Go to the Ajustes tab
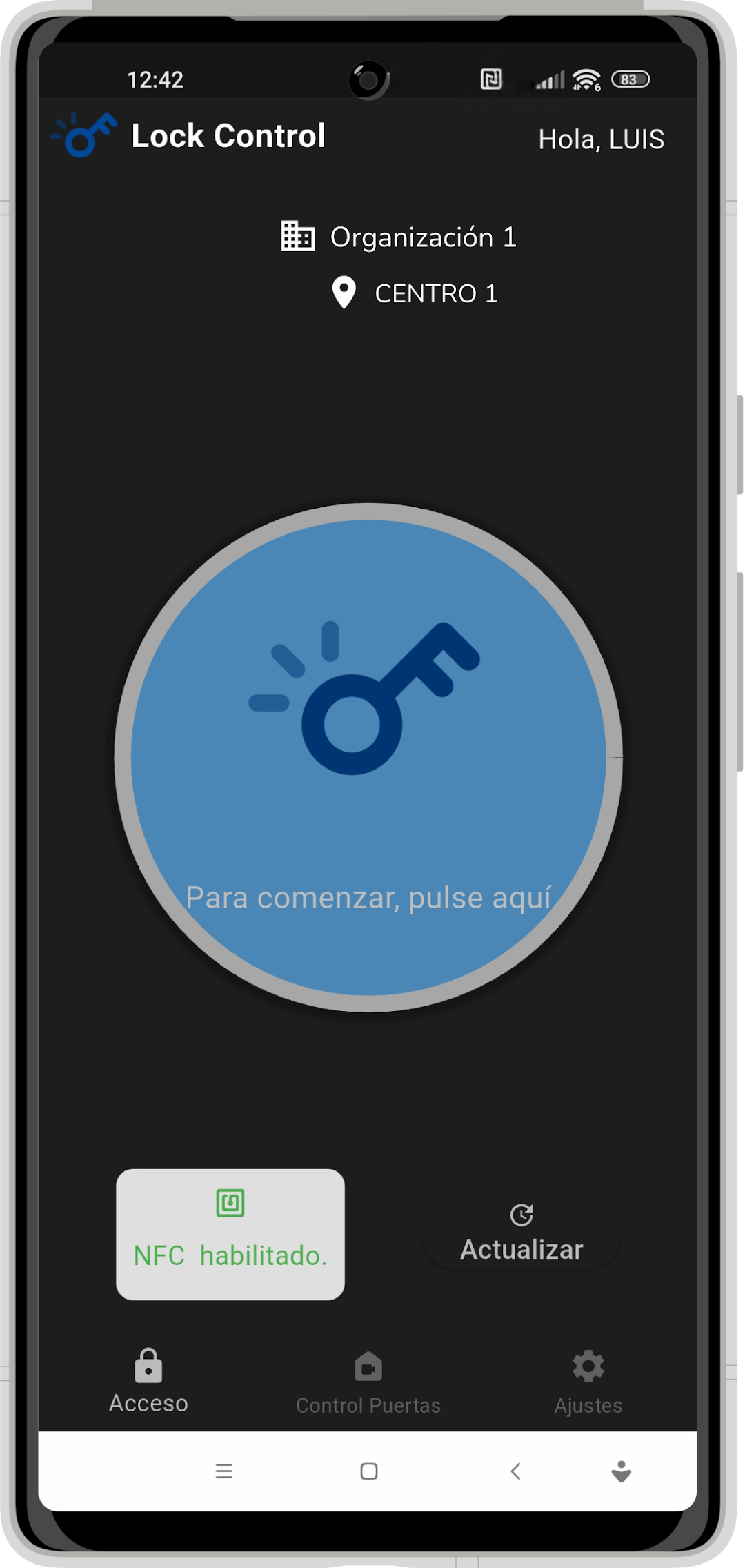 pos(588,1383)
